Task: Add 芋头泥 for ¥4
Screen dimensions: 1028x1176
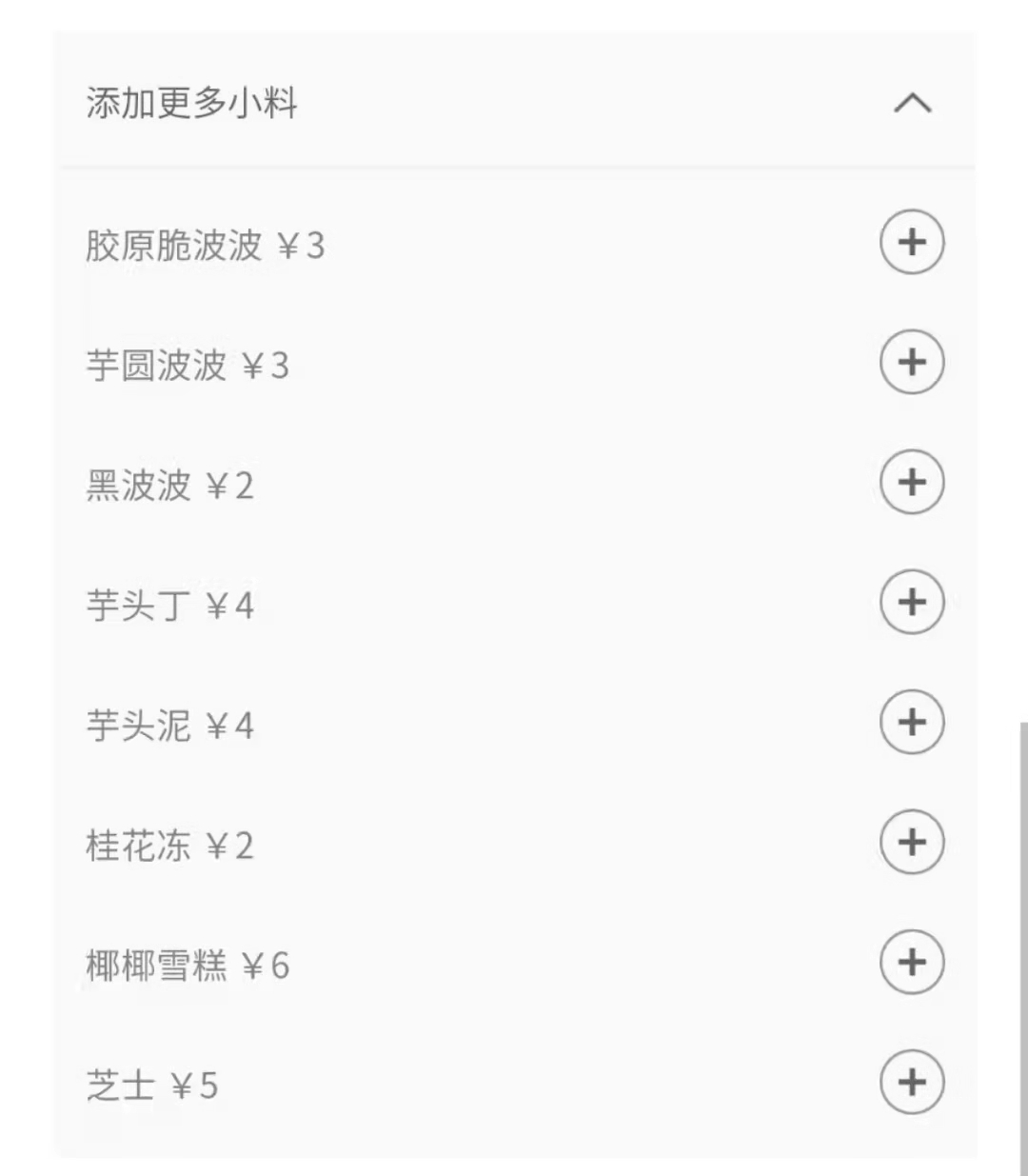Action: click(x=912, y=722)
